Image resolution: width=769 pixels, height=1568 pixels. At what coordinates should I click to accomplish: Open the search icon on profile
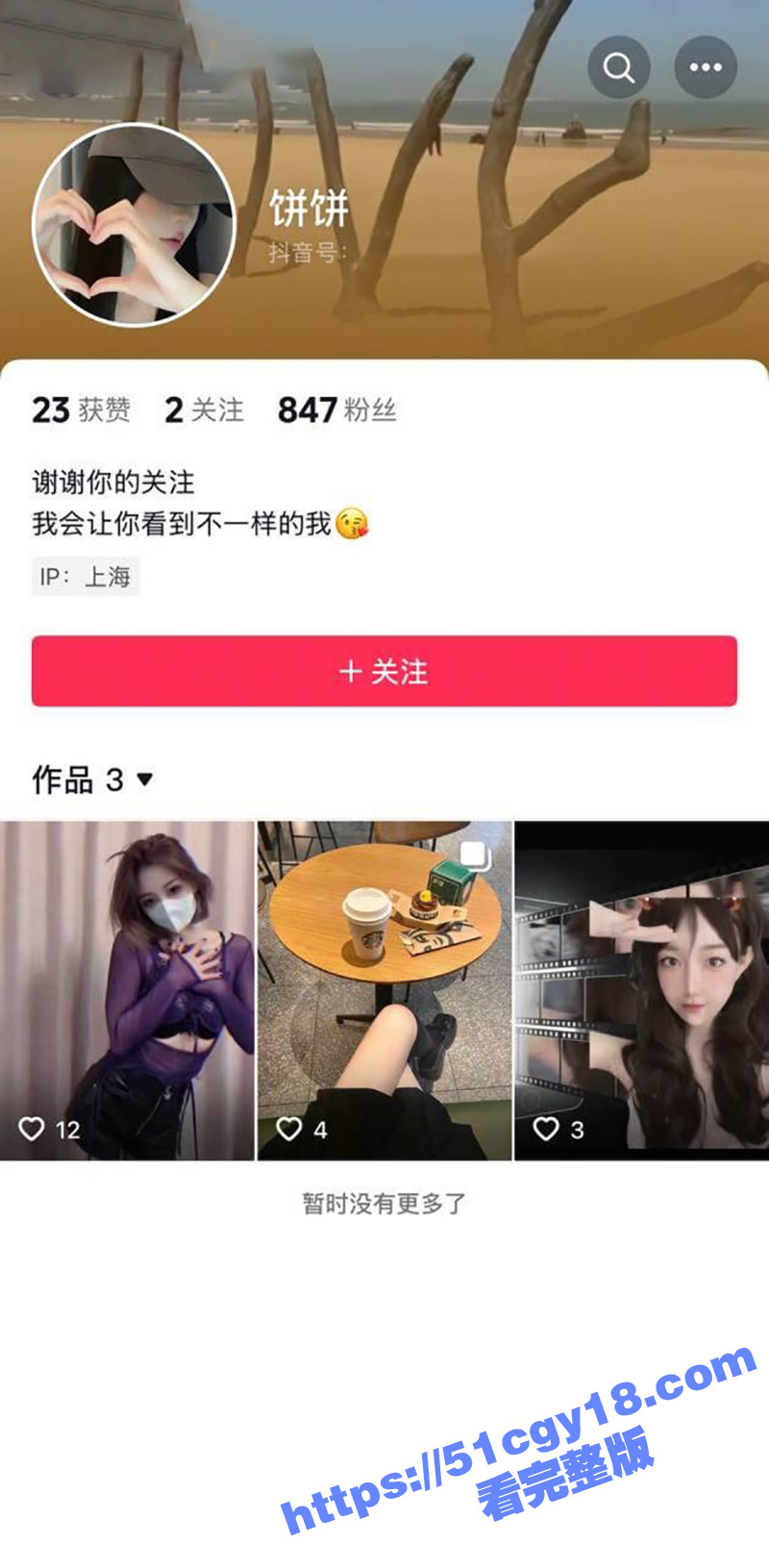(618, 67)
